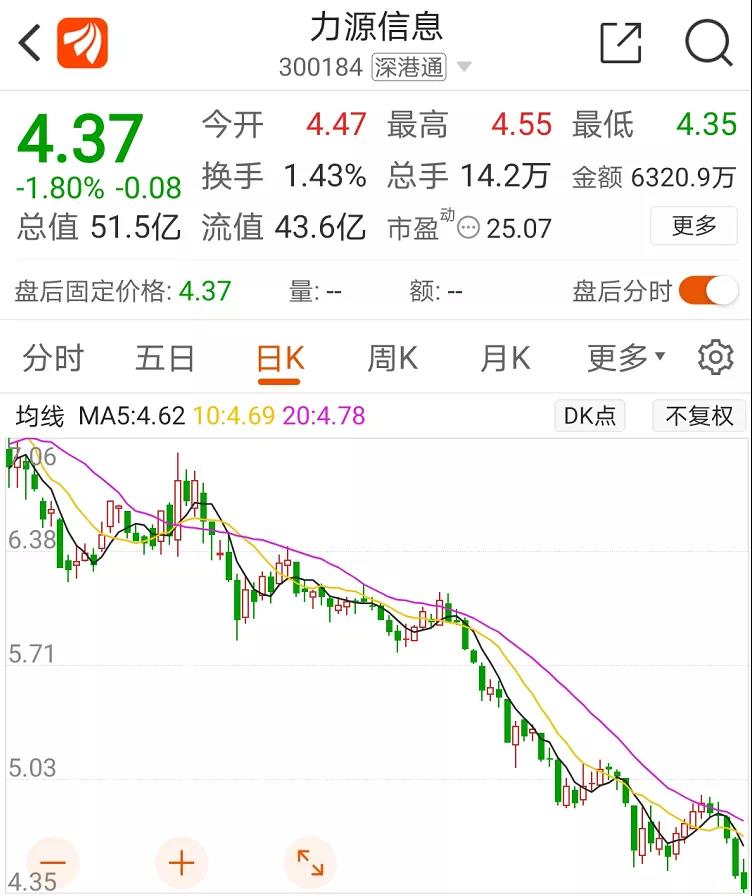The width and height of the screenshot is (752, 896).
Task: Switch to the 五日 chart tab
Action: (165, 358)
